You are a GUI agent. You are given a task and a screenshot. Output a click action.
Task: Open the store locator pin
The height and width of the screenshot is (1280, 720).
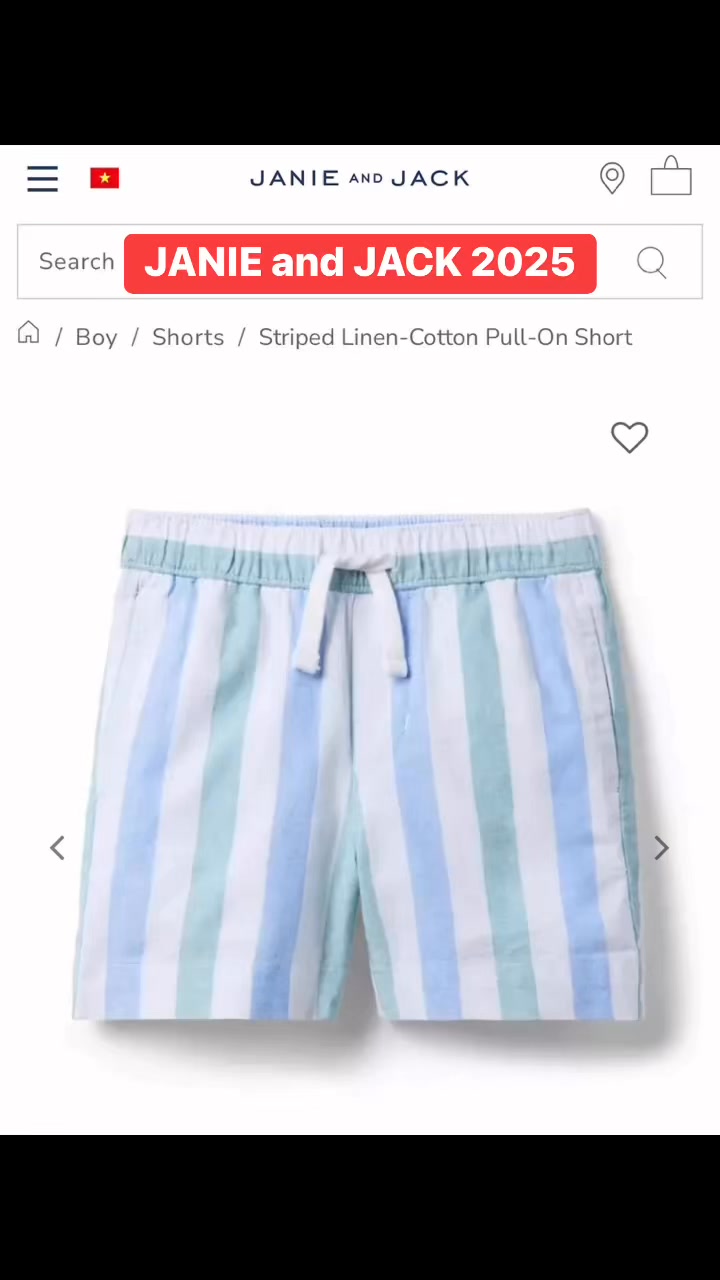click(612, 178)
